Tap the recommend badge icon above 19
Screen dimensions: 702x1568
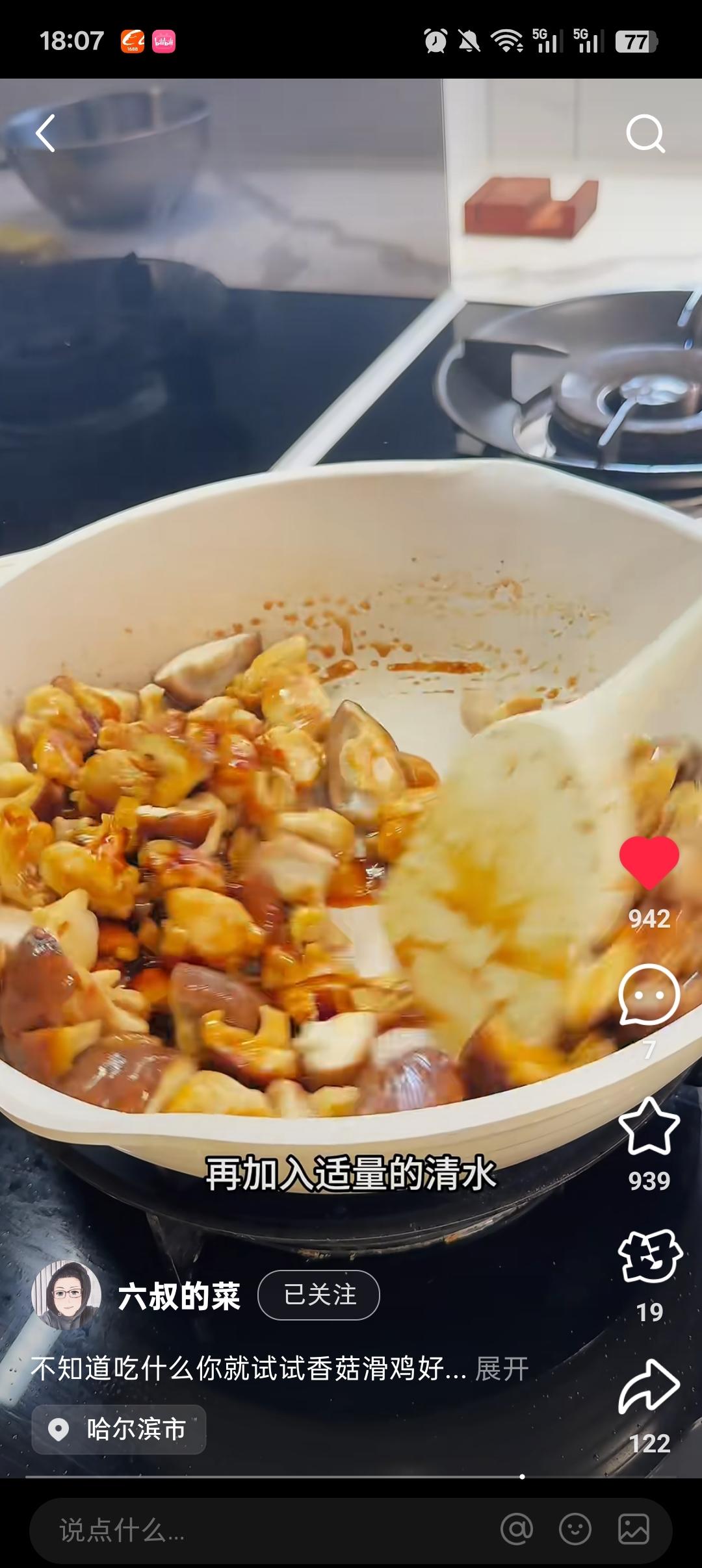649,1257
